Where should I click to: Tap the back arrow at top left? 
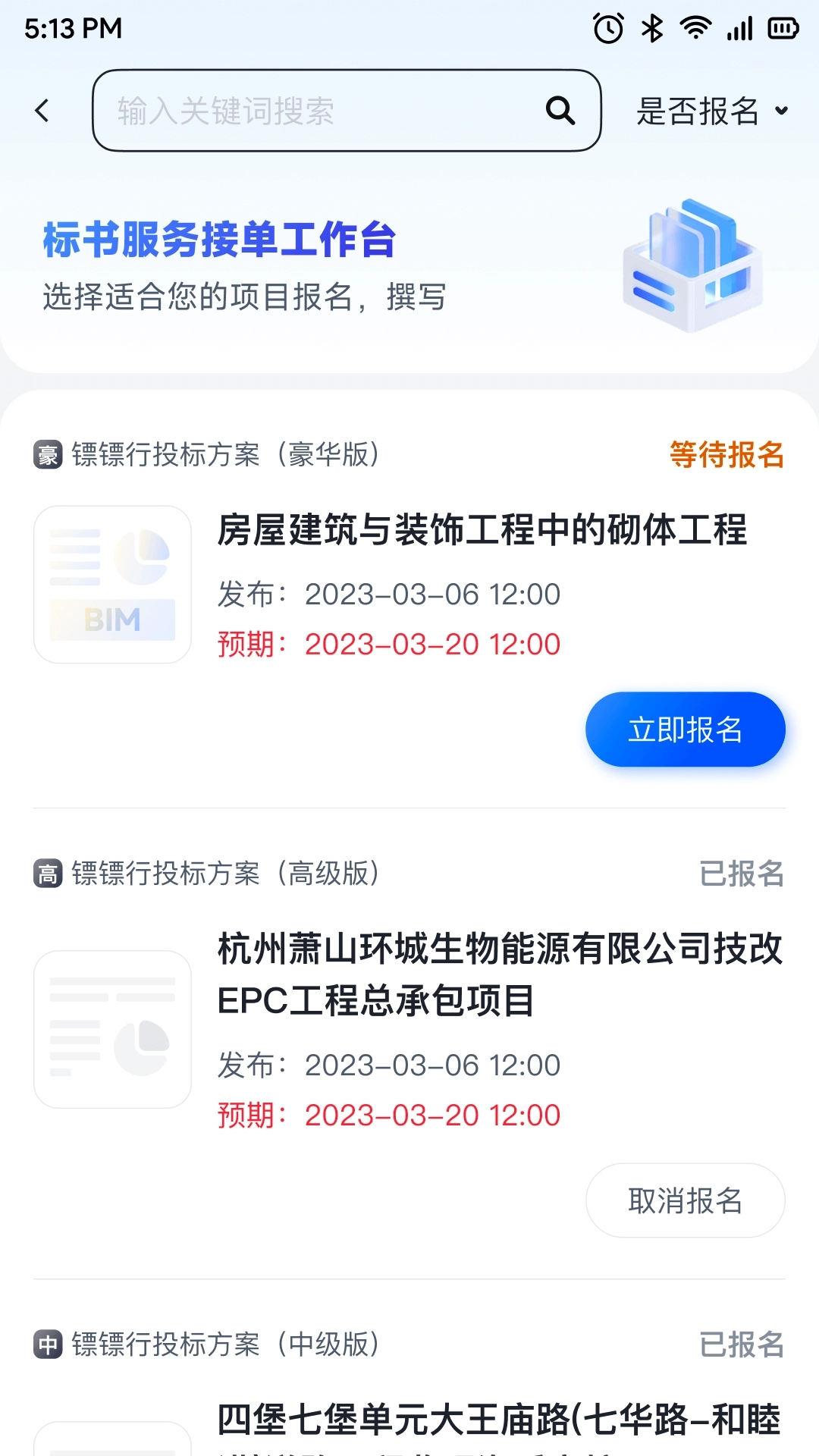(42, 110)
